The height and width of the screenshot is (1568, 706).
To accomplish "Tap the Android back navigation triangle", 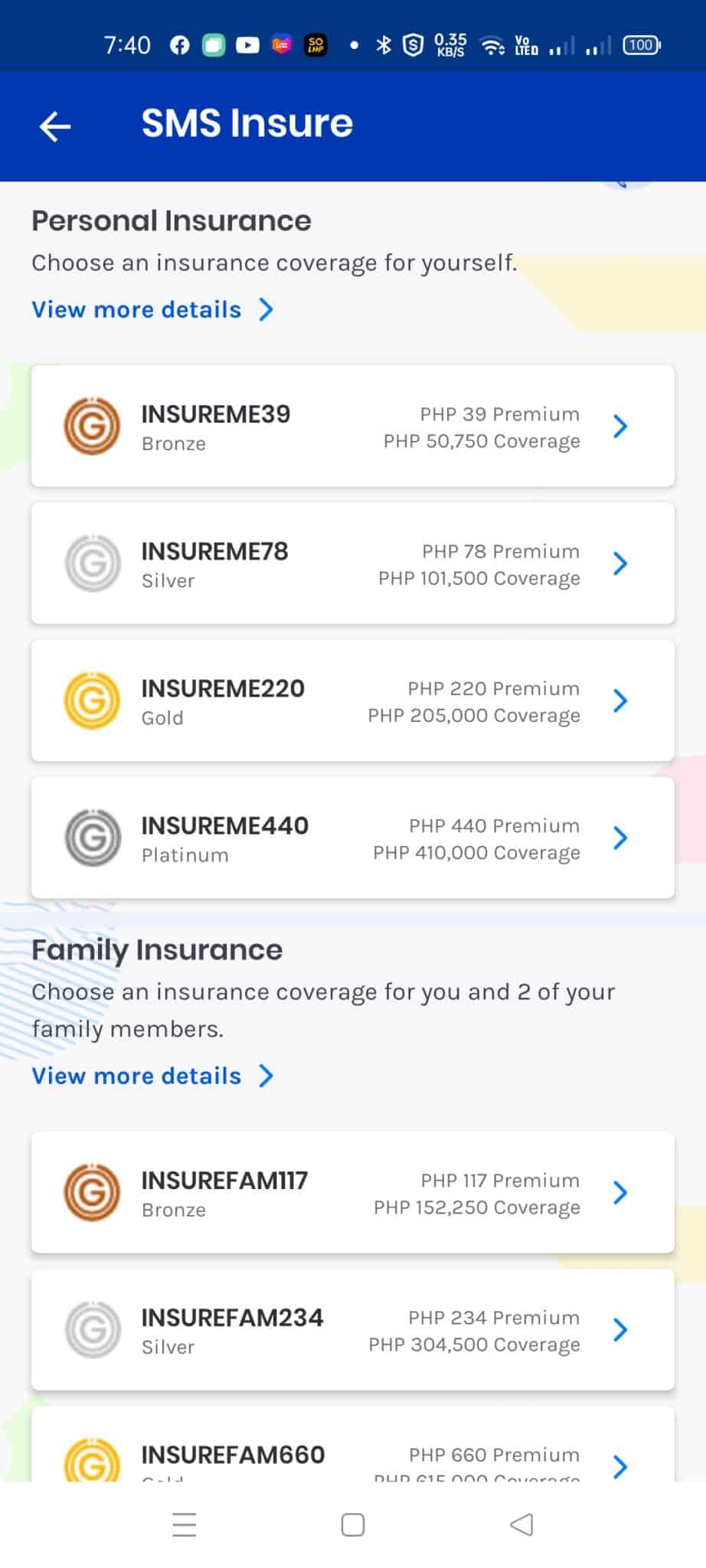I will [522, 1524].
